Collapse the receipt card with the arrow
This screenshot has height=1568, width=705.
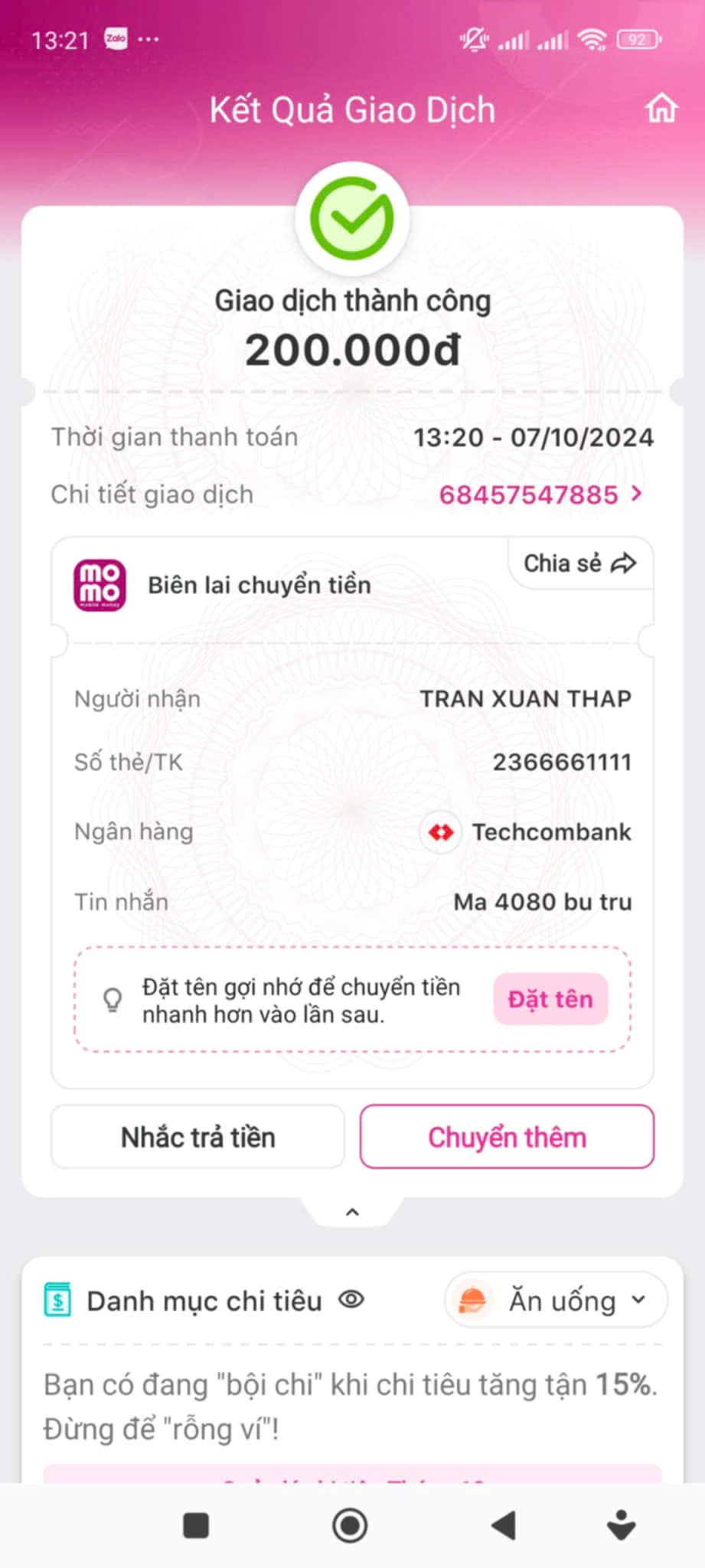point(352,1212)
